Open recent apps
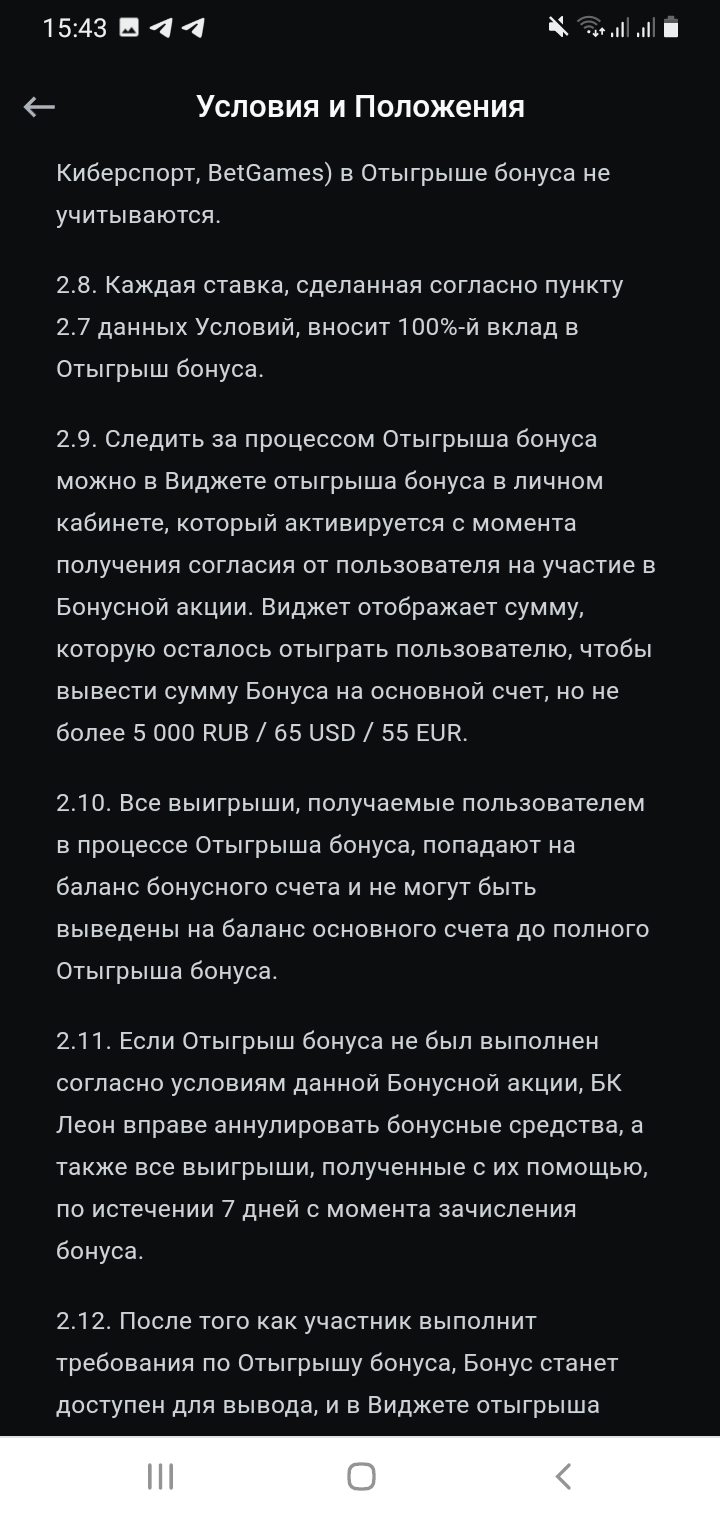Screen dimensions: 720x1520 [160, 1476]
